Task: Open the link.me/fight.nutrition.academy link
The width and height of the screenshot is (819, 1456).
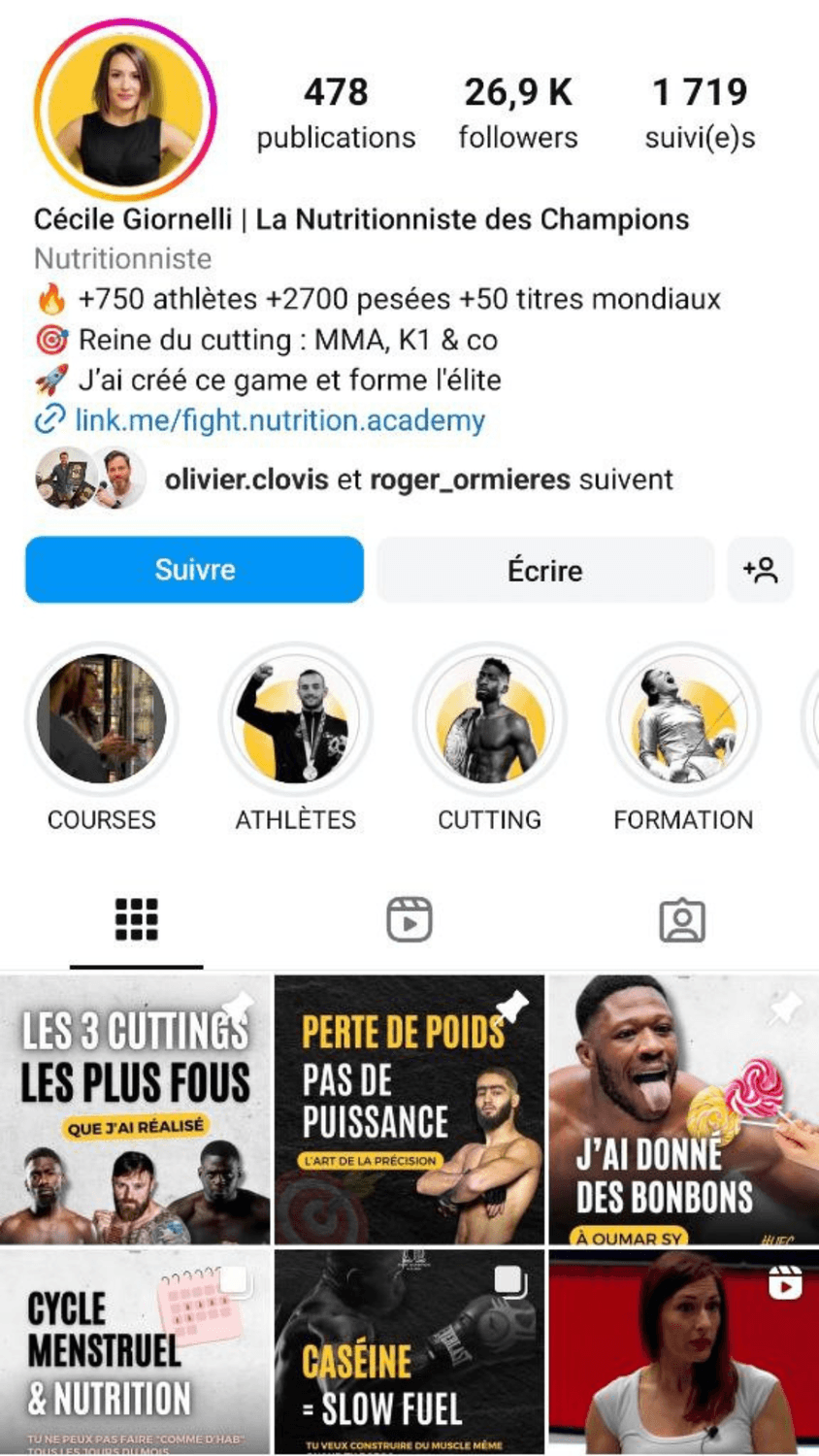Action: coord(279,420)
